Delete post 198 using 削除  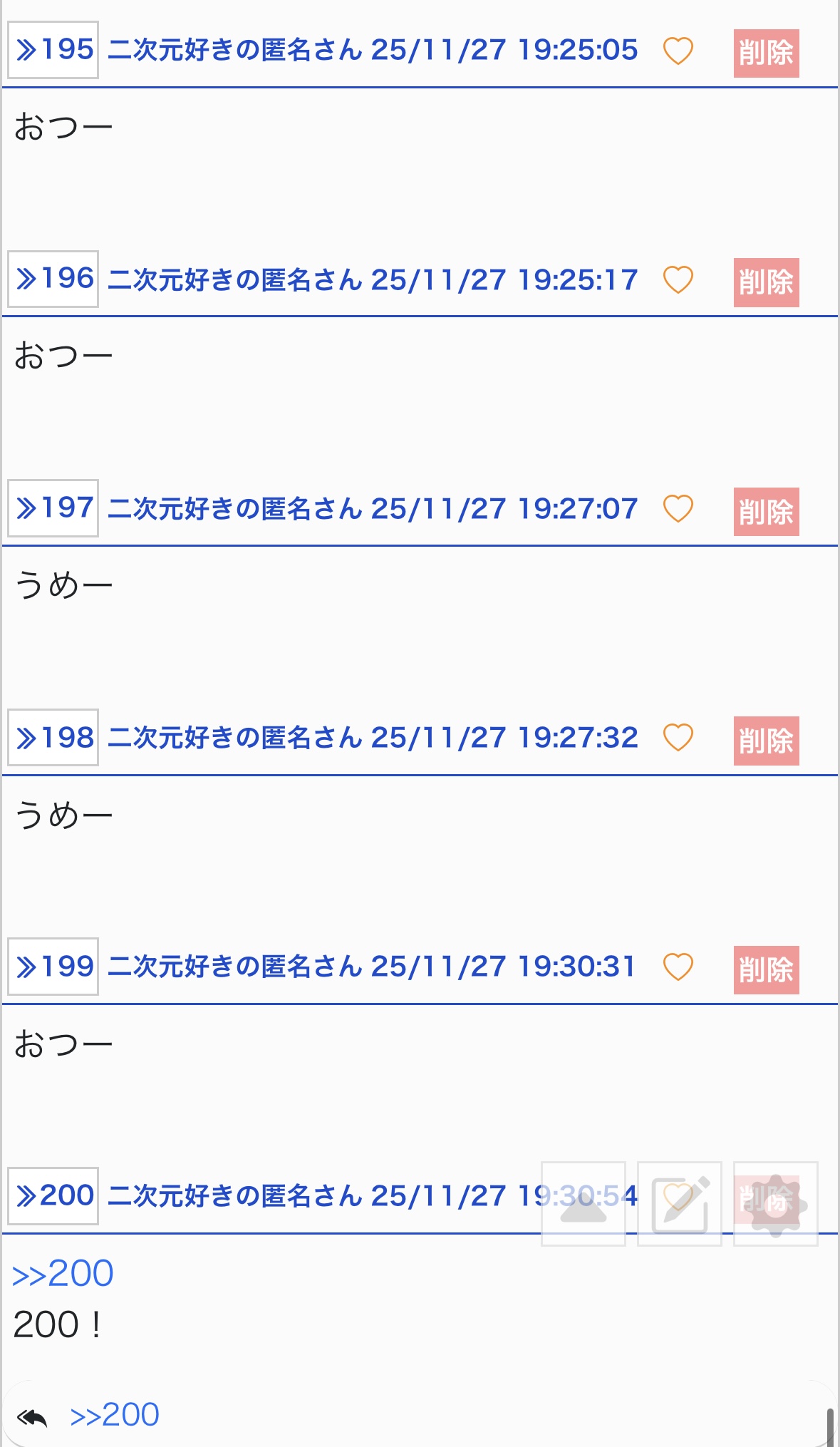(x=766, y=741)
